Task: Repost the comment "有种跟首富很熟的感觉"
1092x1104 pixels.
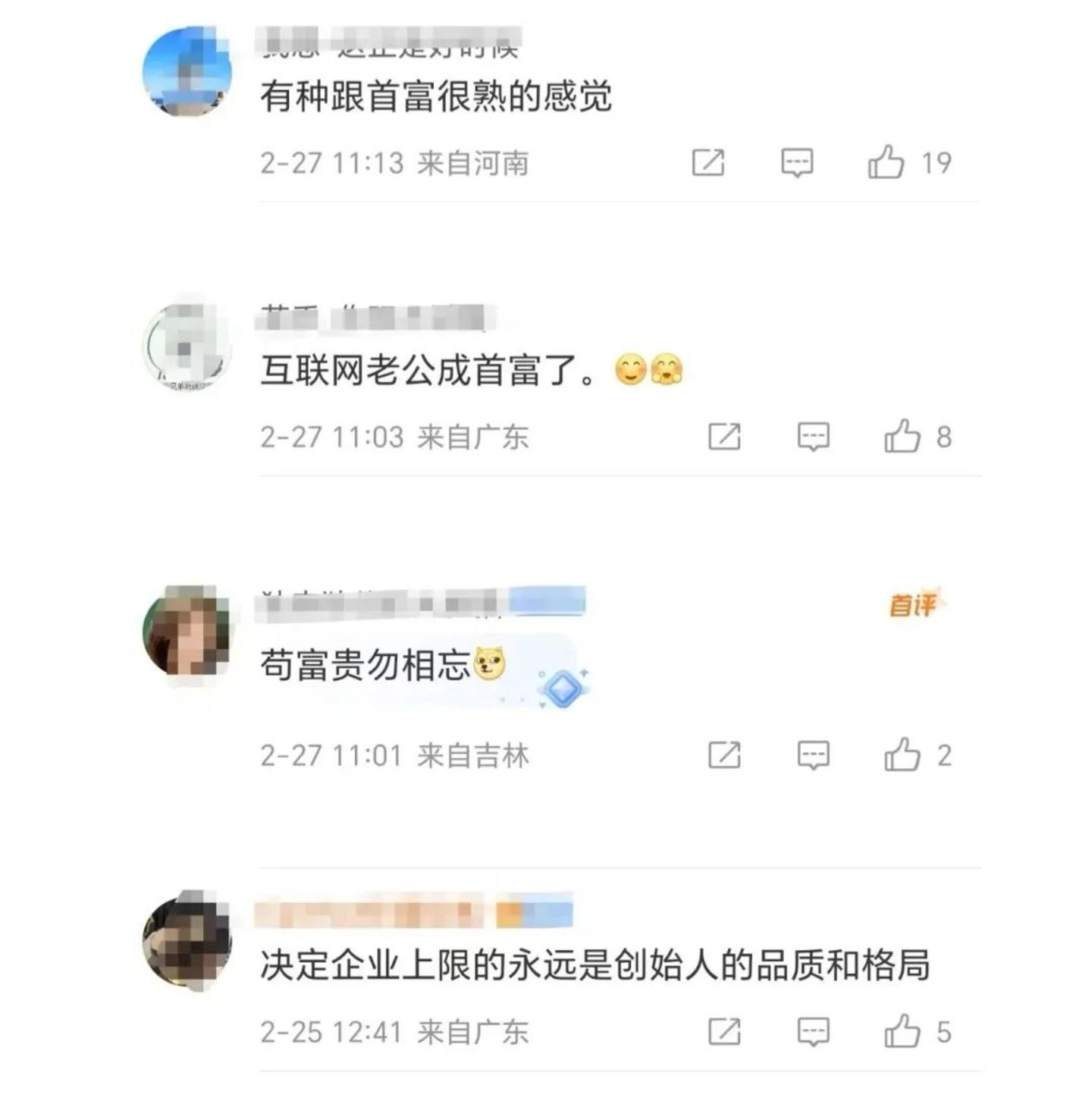Action: tap(708, 162)
